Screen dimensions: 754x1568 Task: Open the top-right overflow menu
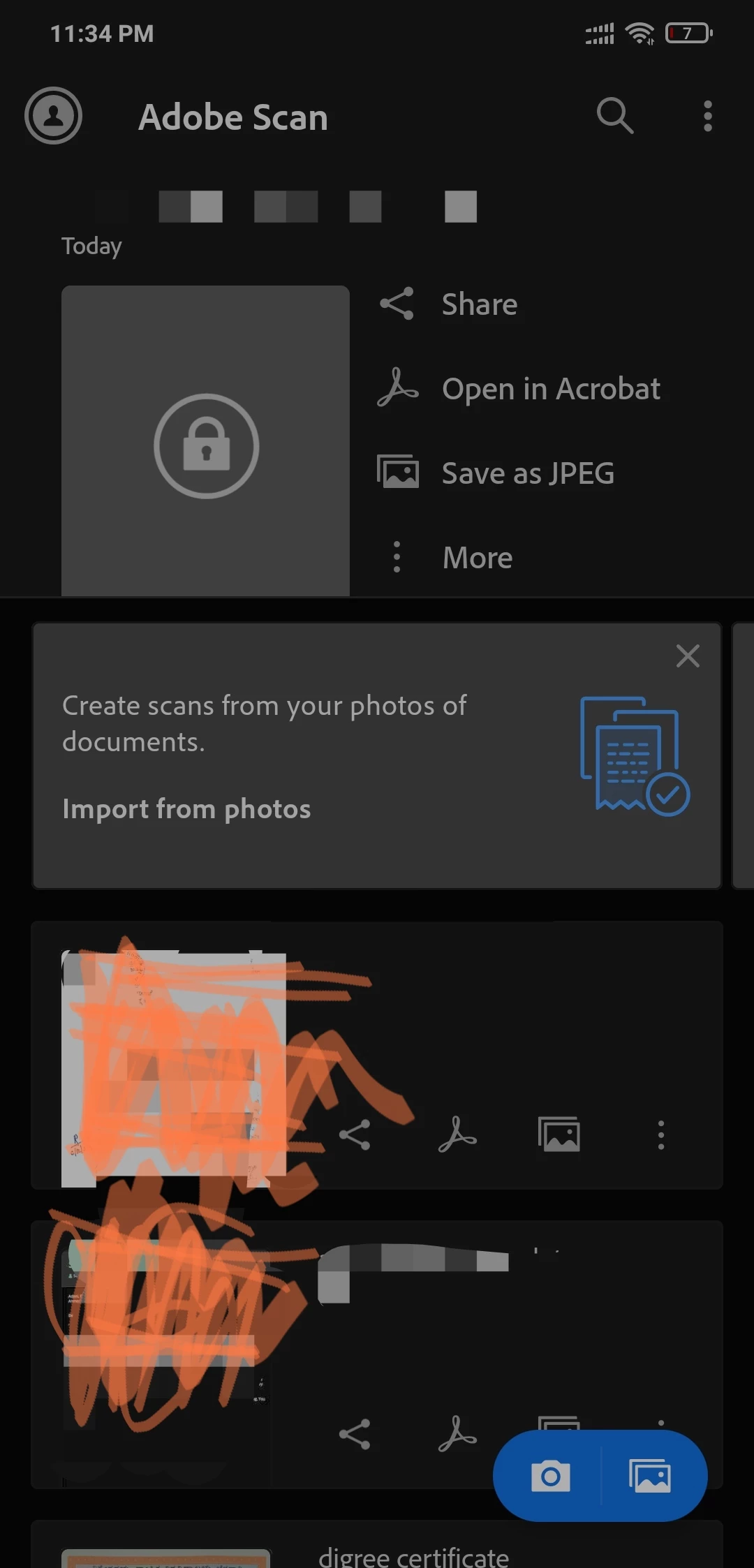707,116
